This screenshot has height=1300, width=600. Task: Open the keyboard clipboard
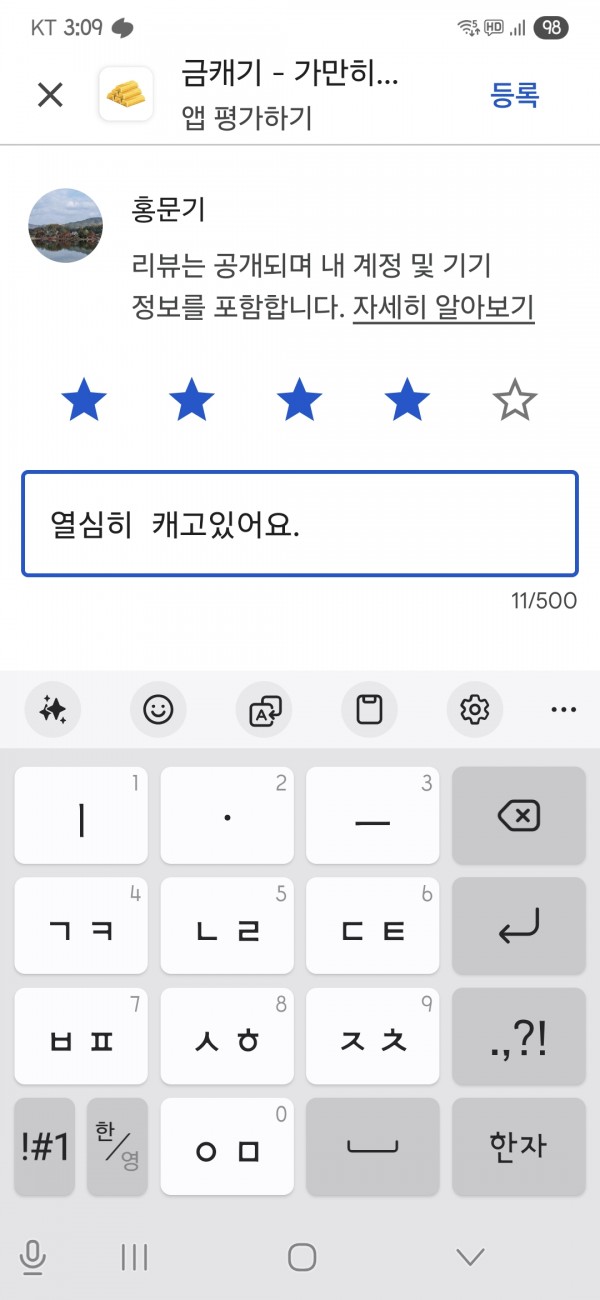(x=369, y=710)
